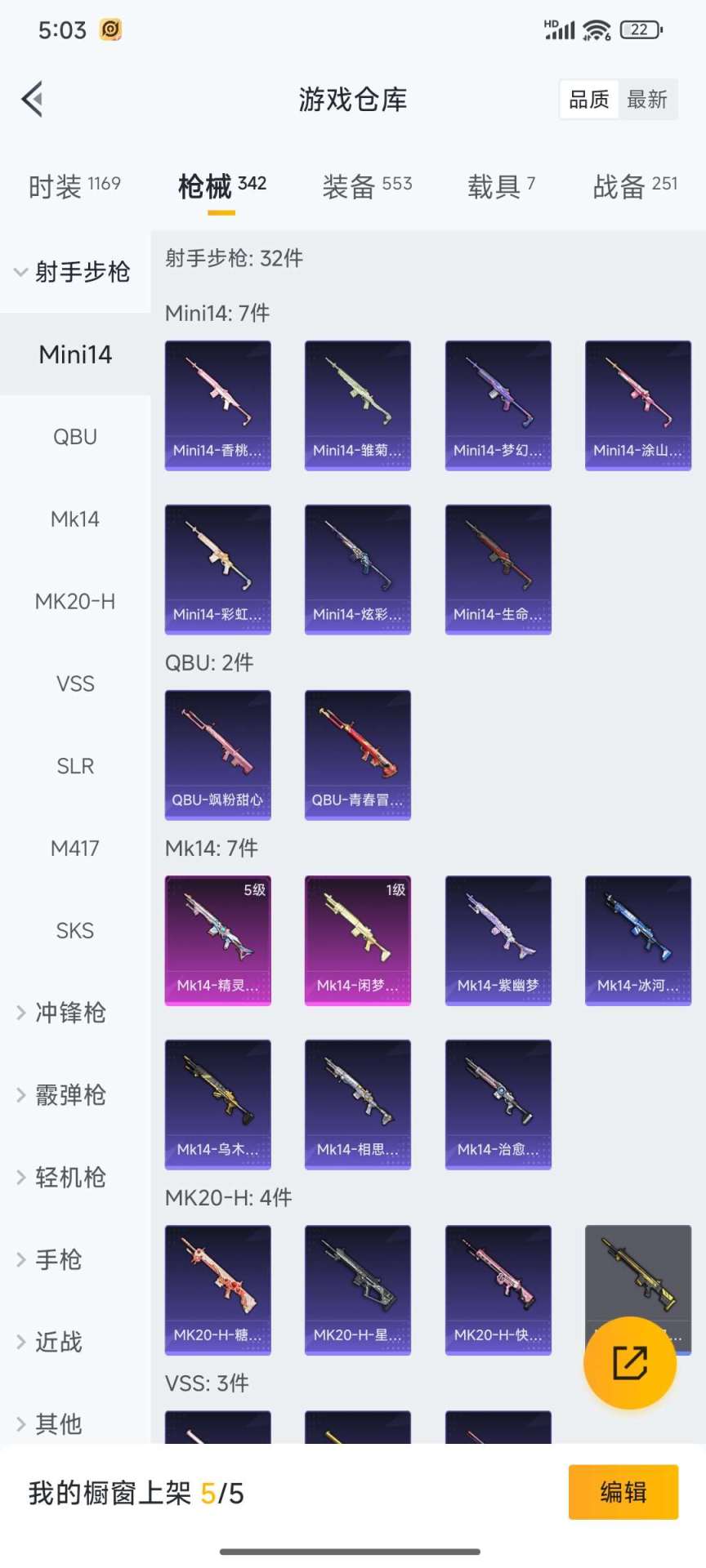
Task: View the Mk14-精灵 level 5 skin
Action: [218, 940]
